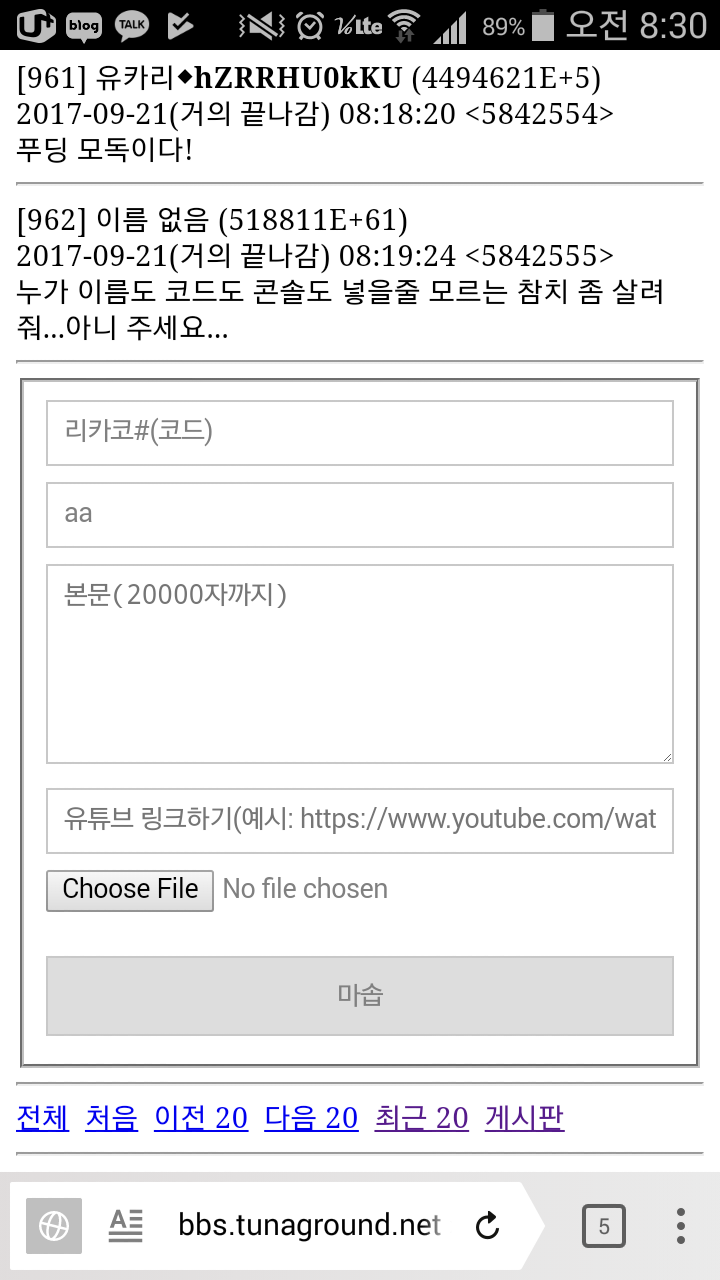This screenshot has height=1280, width=720.
Task: Tap the bbs.tunaground.net address bar
Action: [x=310, y=1225]
